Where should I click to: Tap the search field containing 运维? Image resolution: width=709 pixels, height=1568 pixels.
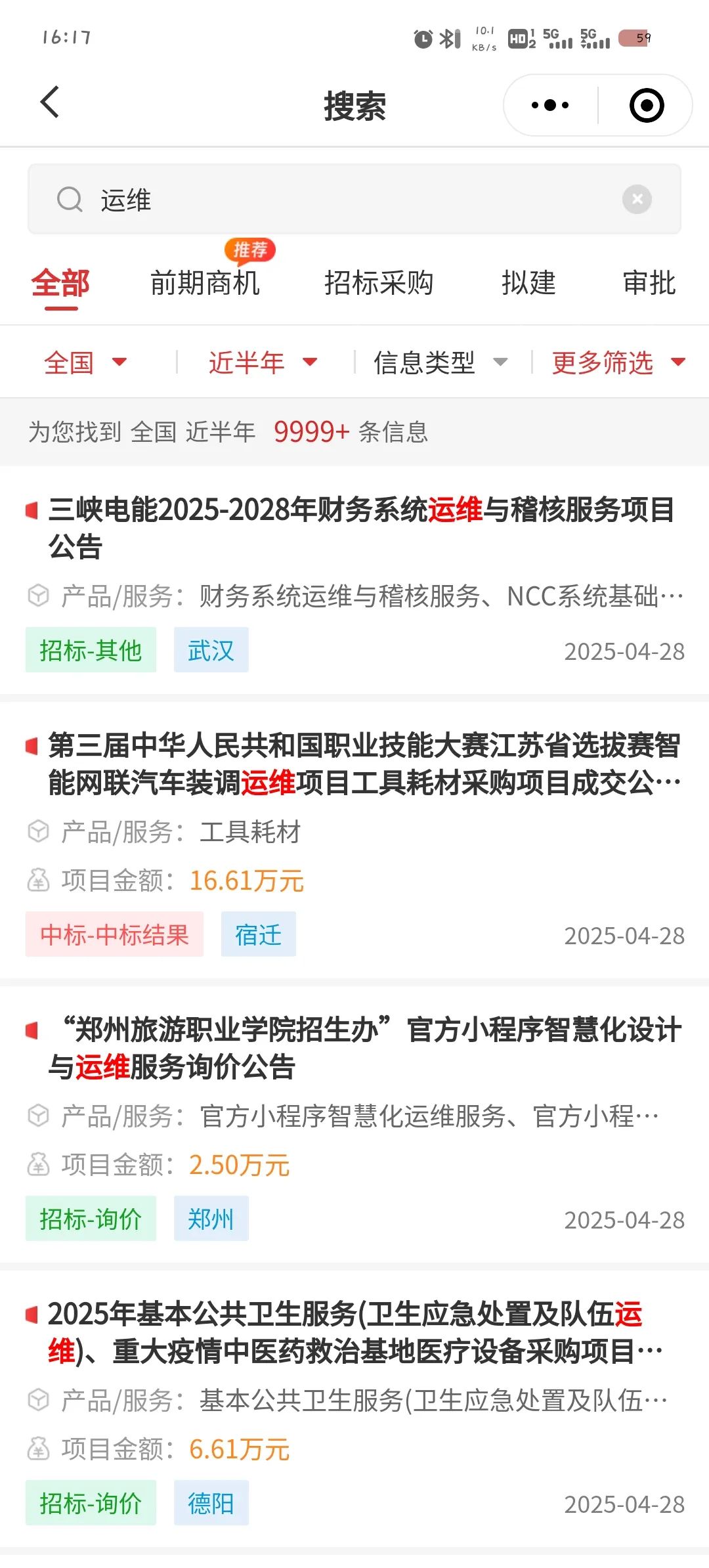pyautogui.click(x=354, y=199)
